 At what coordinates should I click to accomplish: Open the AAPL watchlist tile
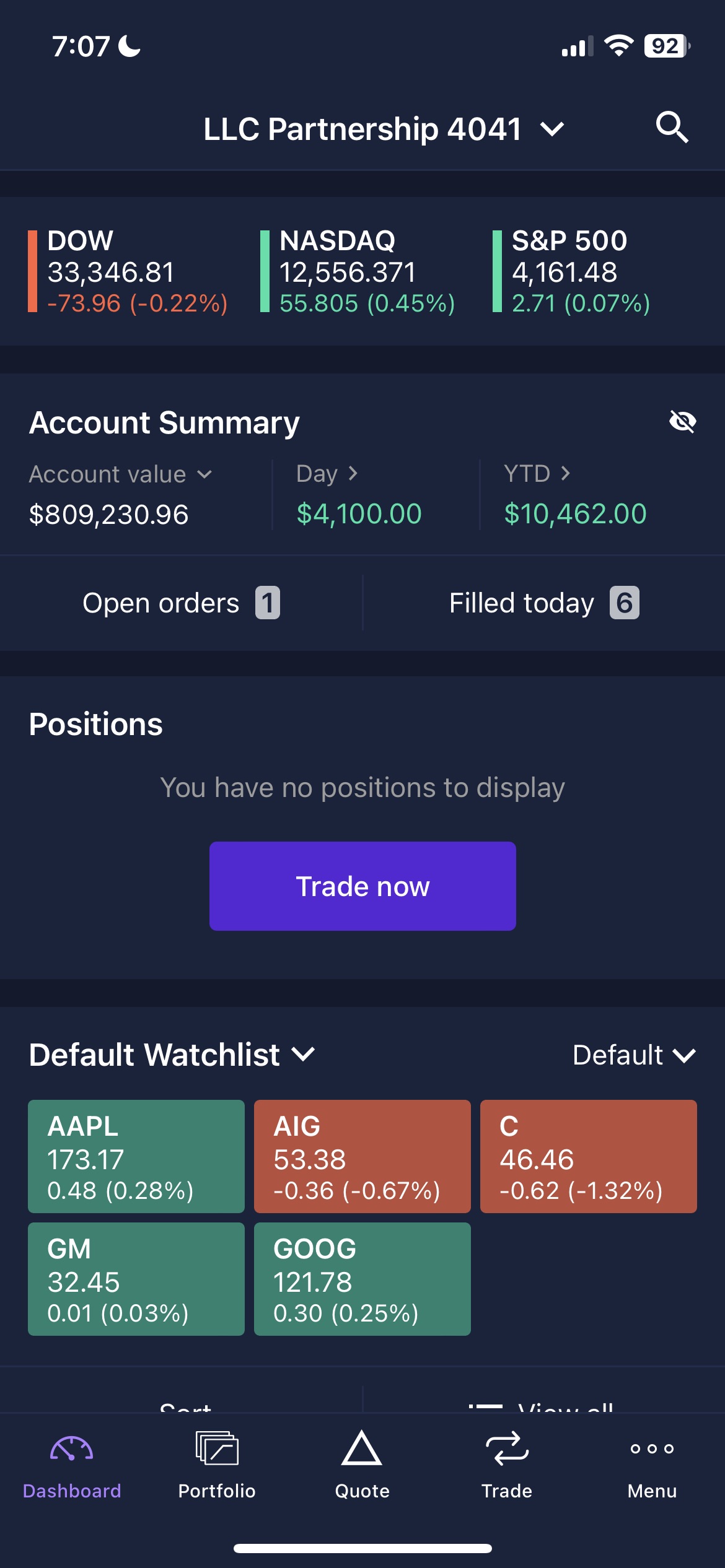[136, 1156]
